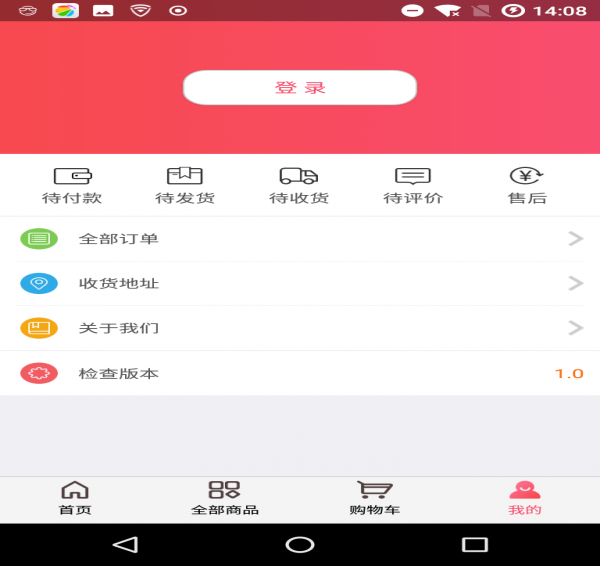Select the 我的 profile tab

click(525, 498)
